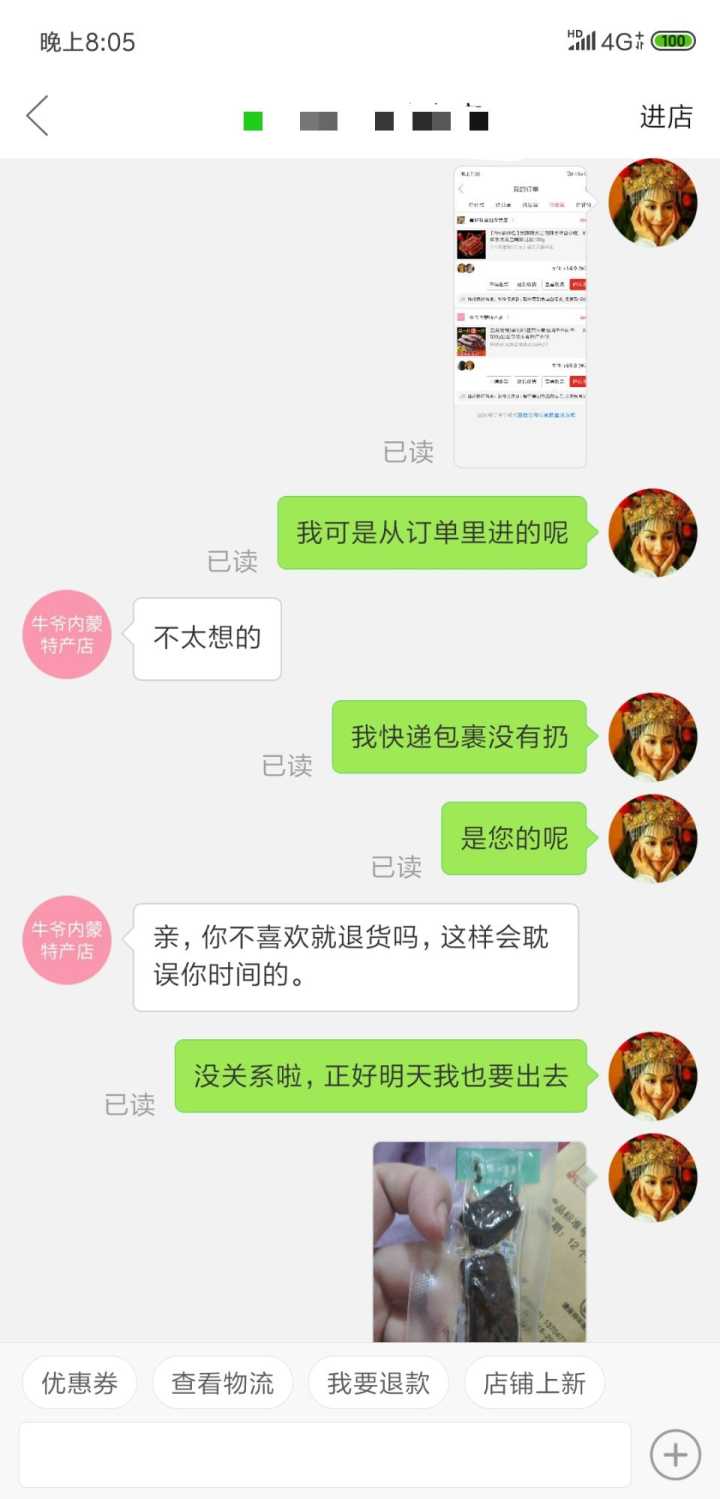
Task: Focus the message input field
Action: pos(325,1454)
